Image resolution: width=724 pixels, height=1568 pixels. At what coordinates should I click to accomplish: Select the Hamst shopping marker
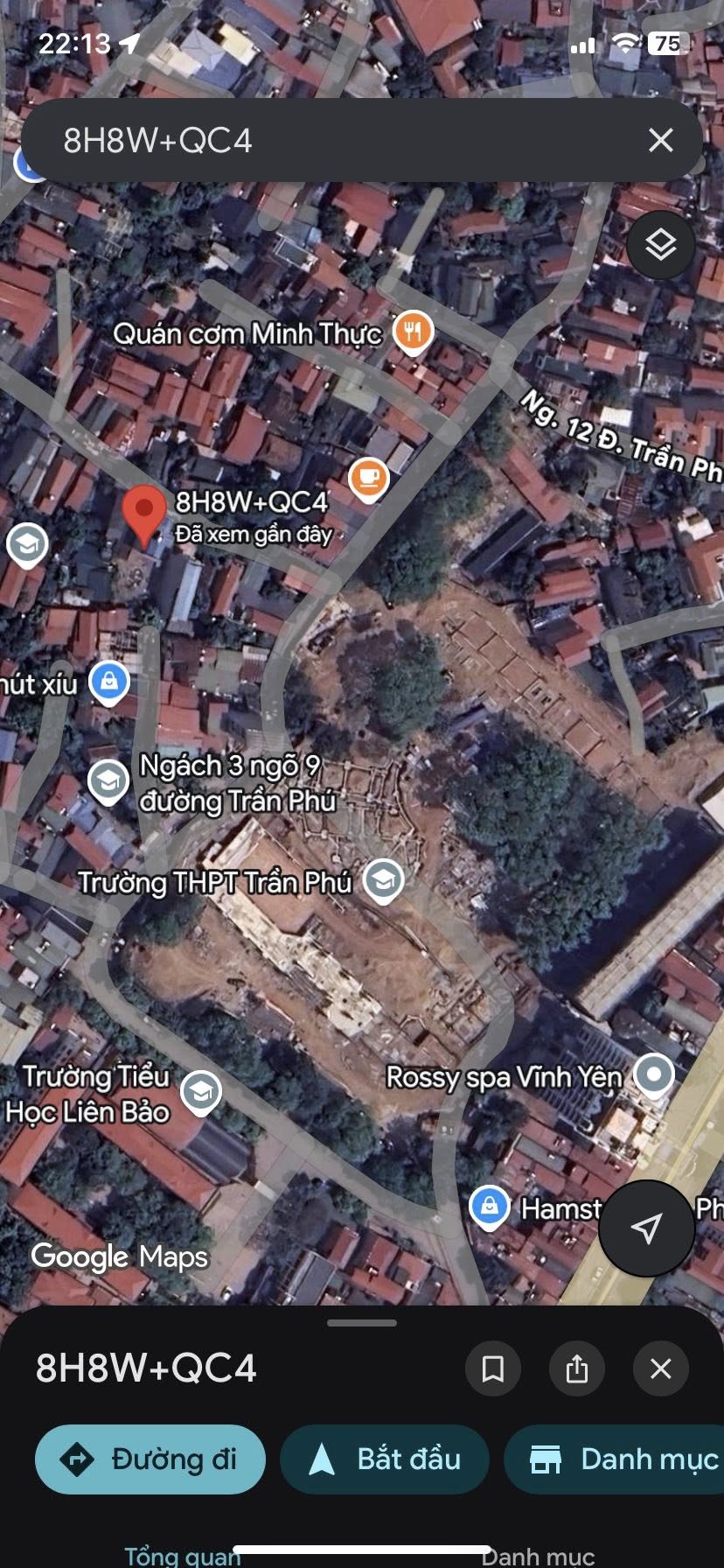pyautogui.click(x=490, y=1207)
